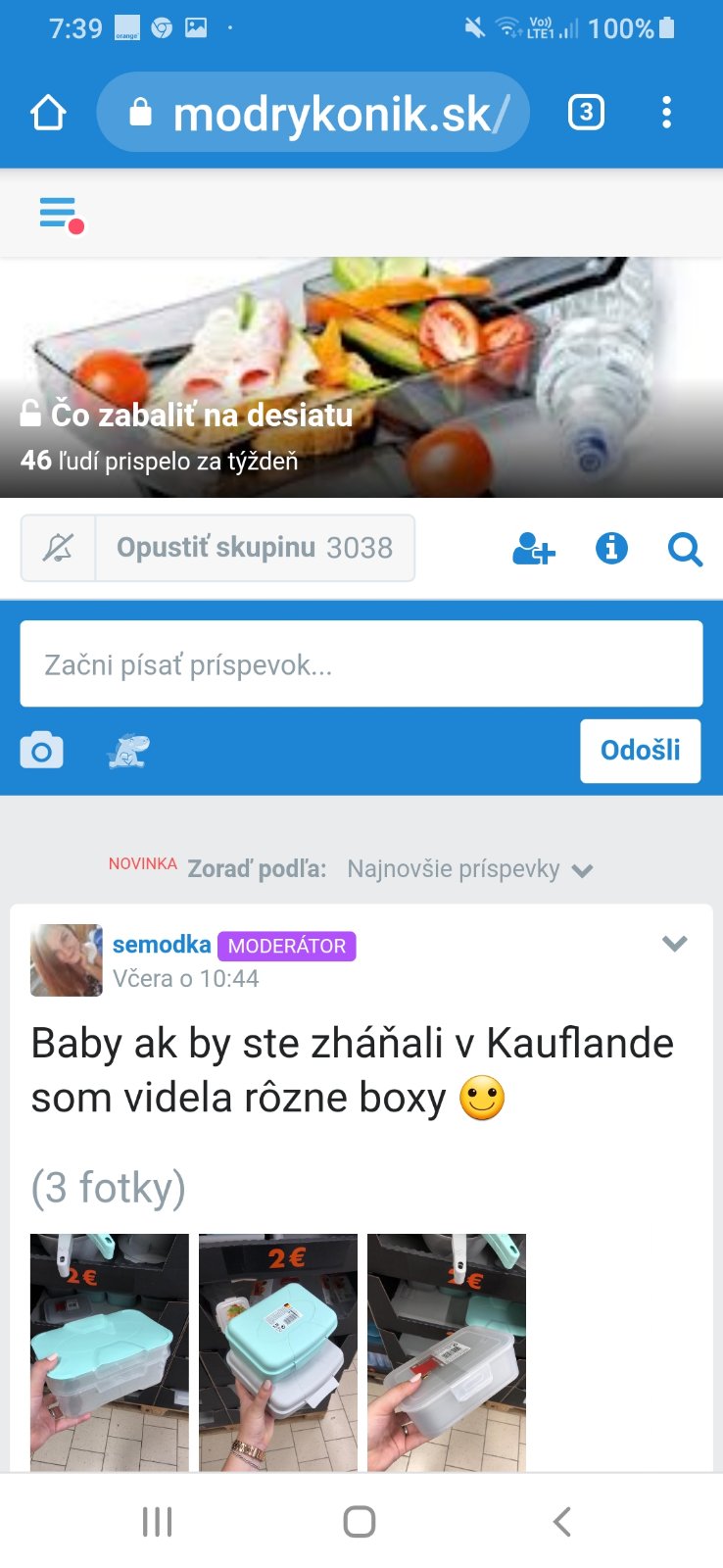
Task: Open semodka's profile link
Action: [162, 945]
